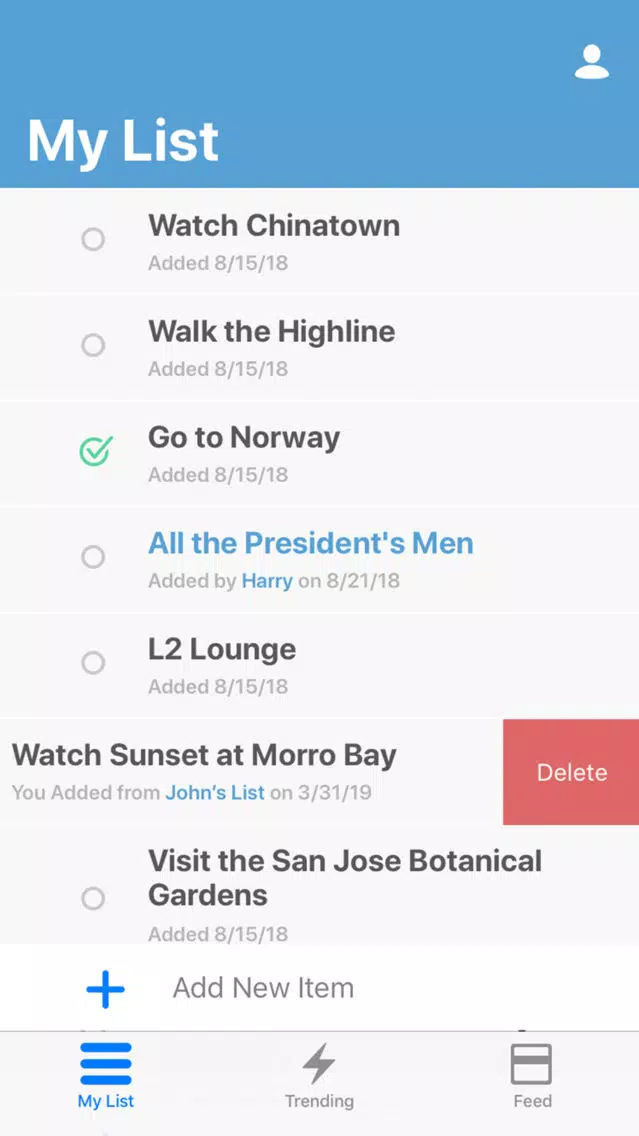Image resolution: width=639 pixels, height=1136 pixels.
Task: Check Visit the San Jose Botanical Gardens
Action: pyautogui.click(x=93, y=899)
